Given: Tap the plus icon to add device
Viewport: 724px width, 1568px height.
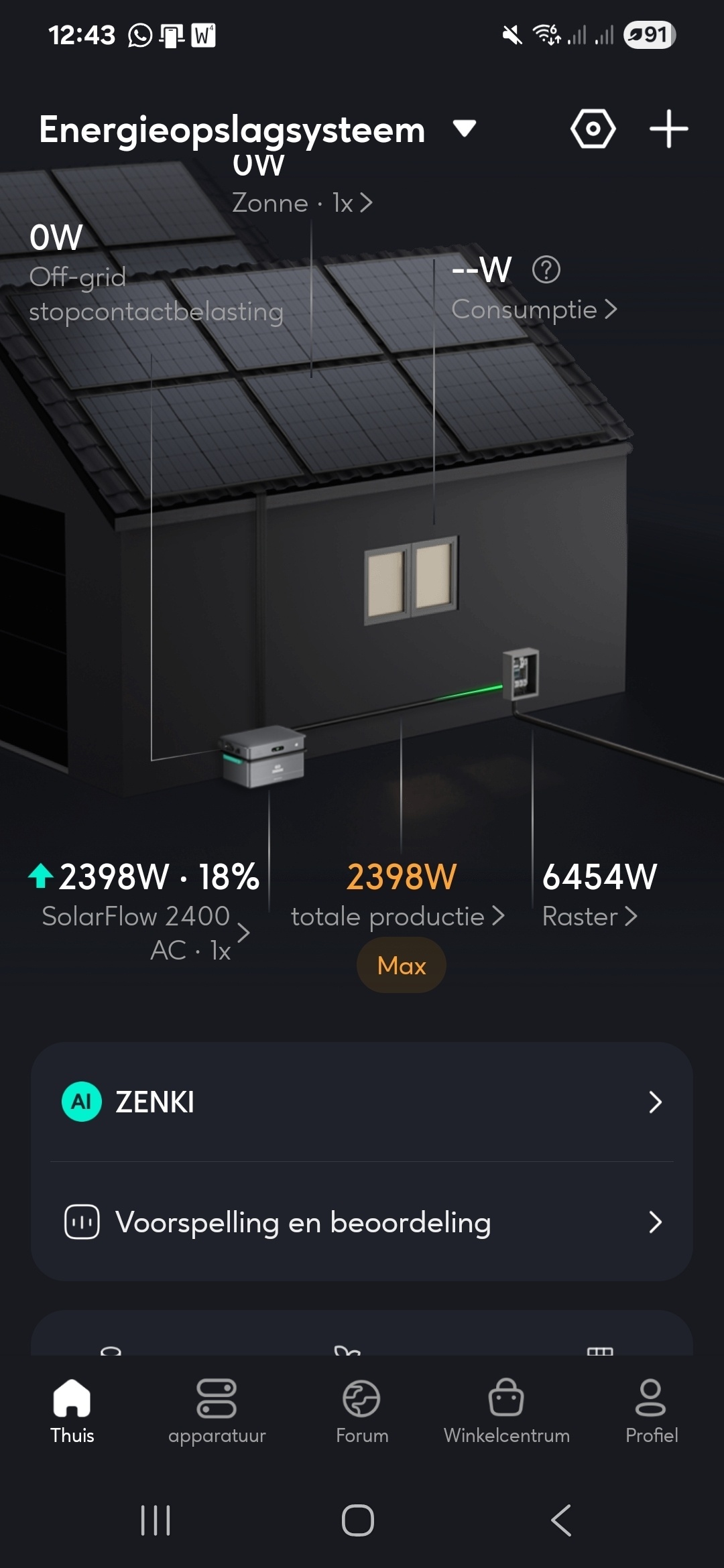Looking at the screenshot, I should tap(669, 129).
